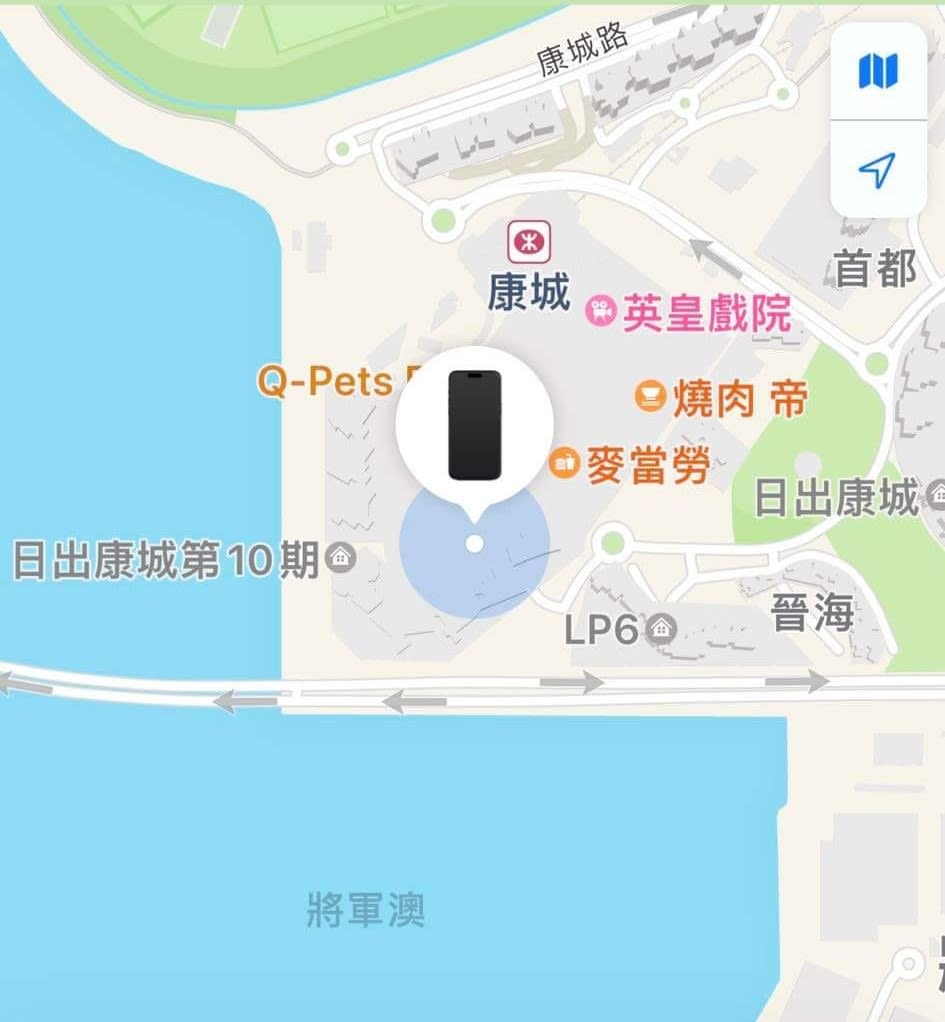Open the 日出康城第10期 residence marker
This screenshot has height=1022, width=945.
click(342, 557)
